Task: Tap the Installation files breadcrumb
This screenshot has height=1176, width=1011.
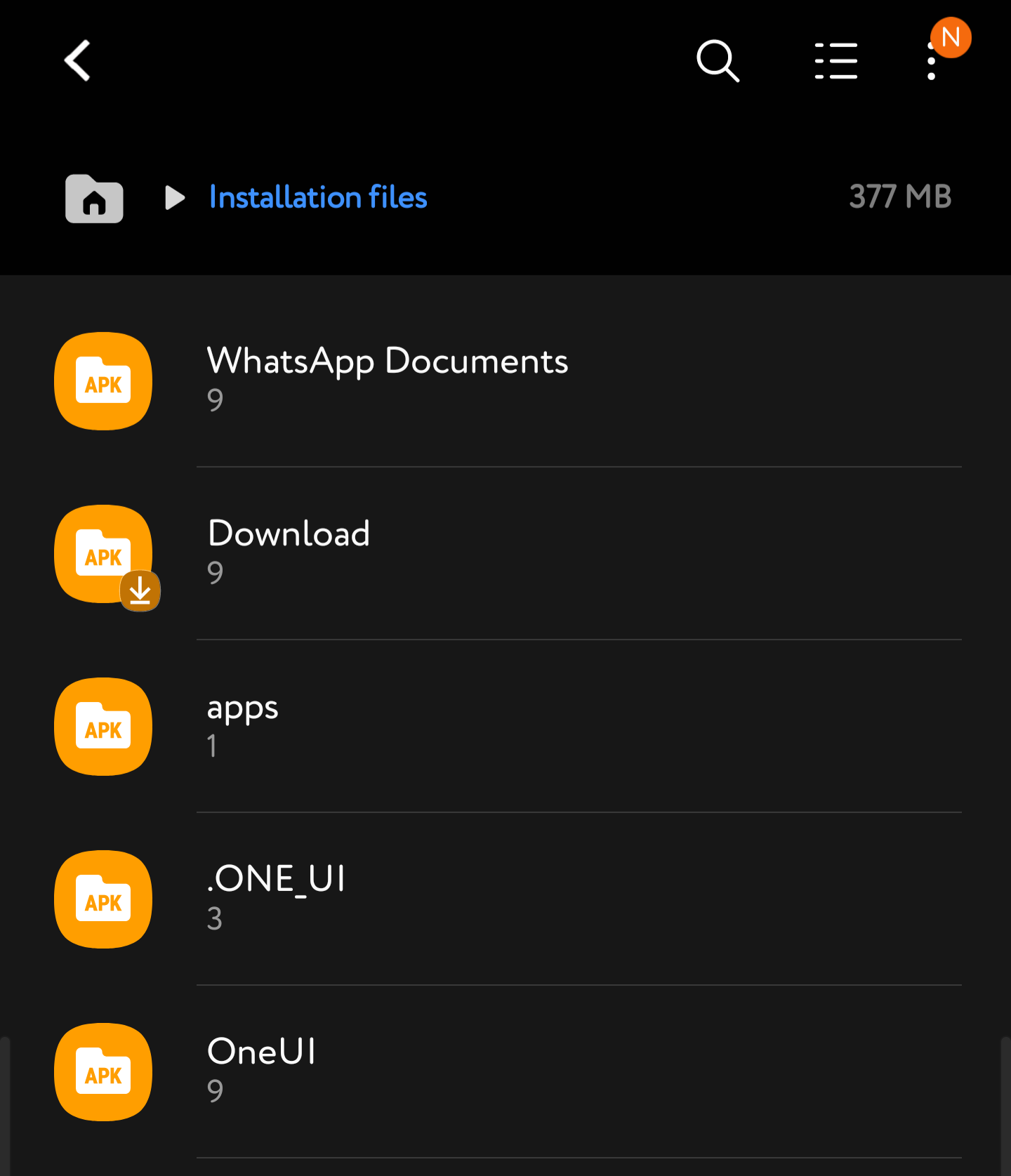Action: pos(318,197)
